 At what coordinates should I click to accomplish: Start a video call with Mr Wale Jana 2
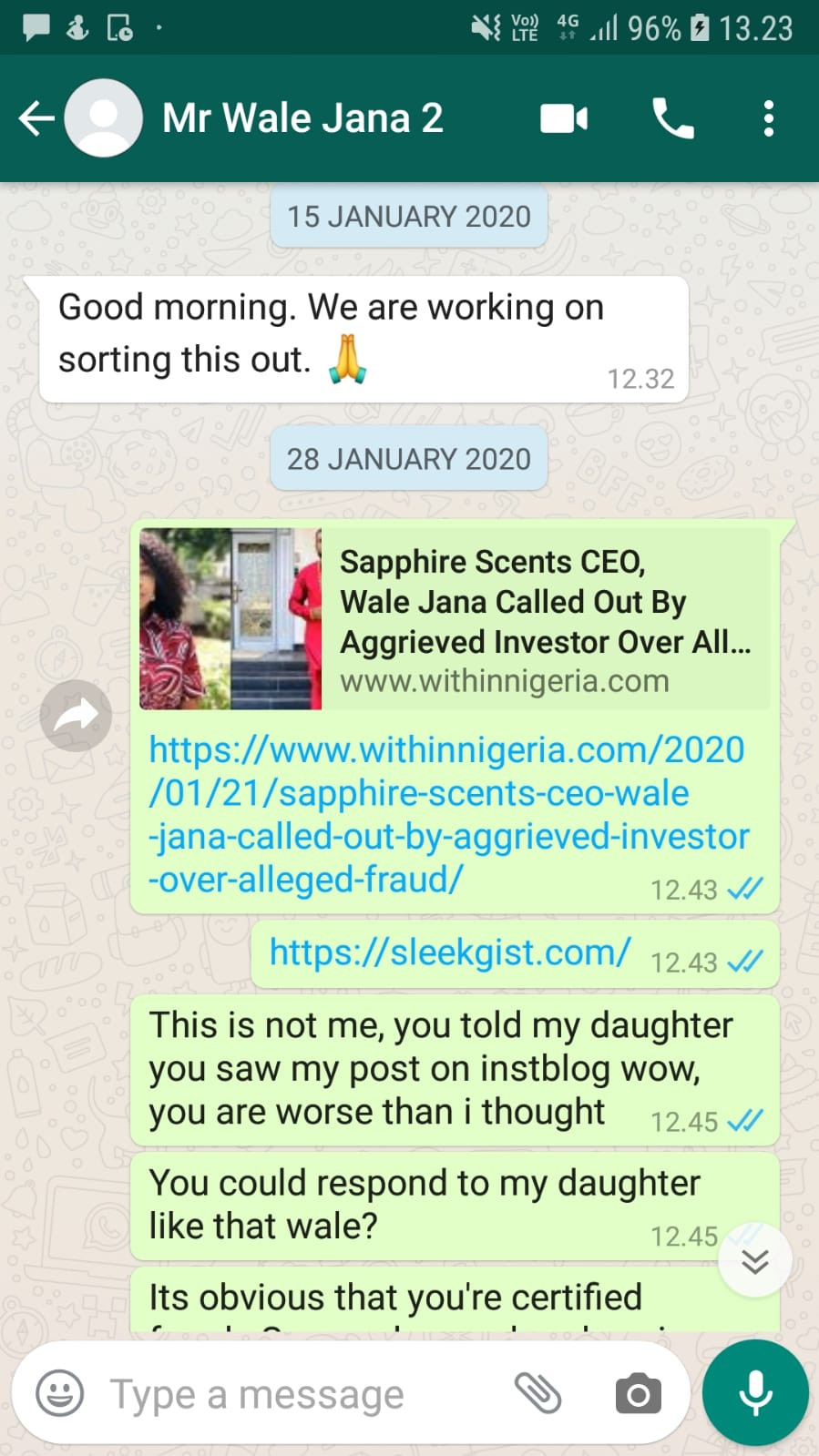[563, 118]
